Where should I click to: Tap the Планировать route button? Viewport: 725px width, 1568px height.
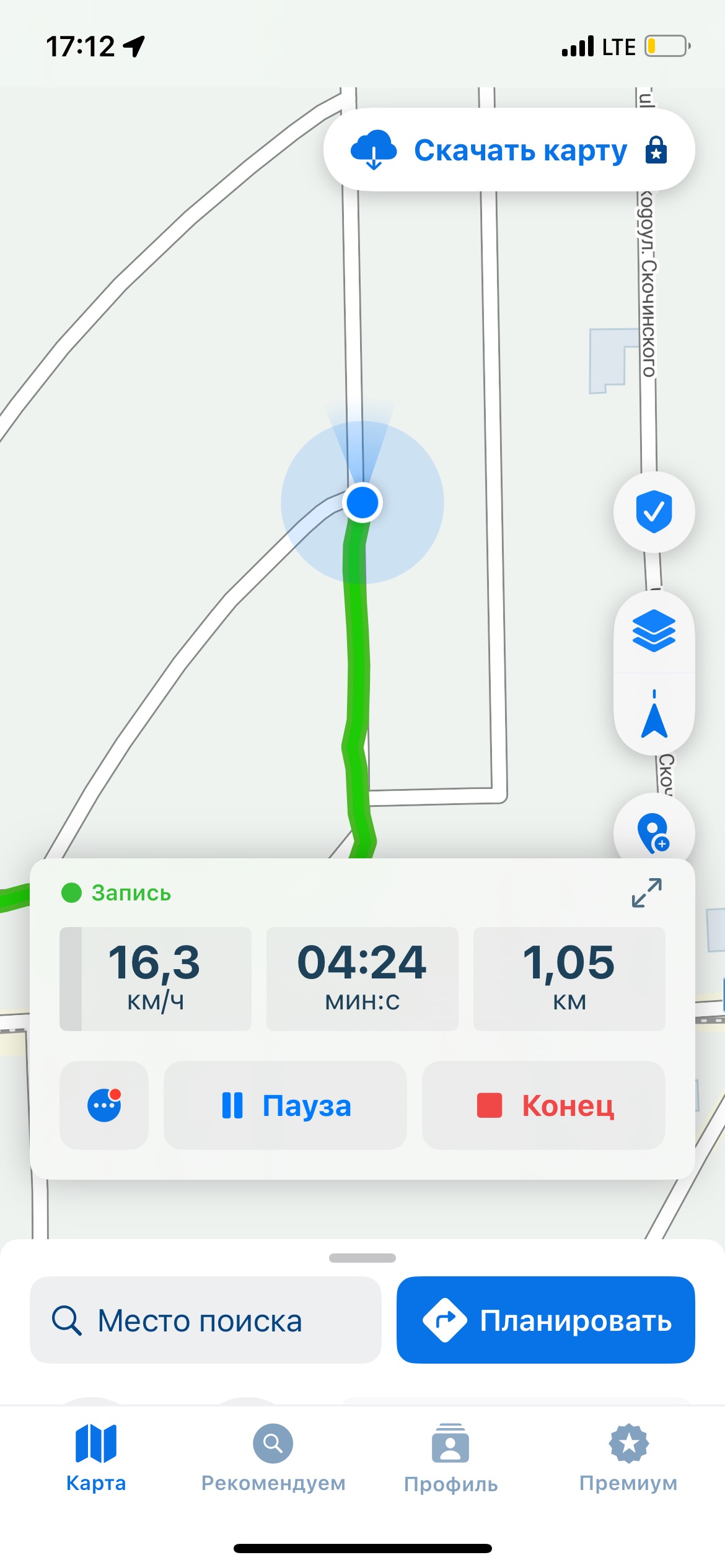[545, 1320]
